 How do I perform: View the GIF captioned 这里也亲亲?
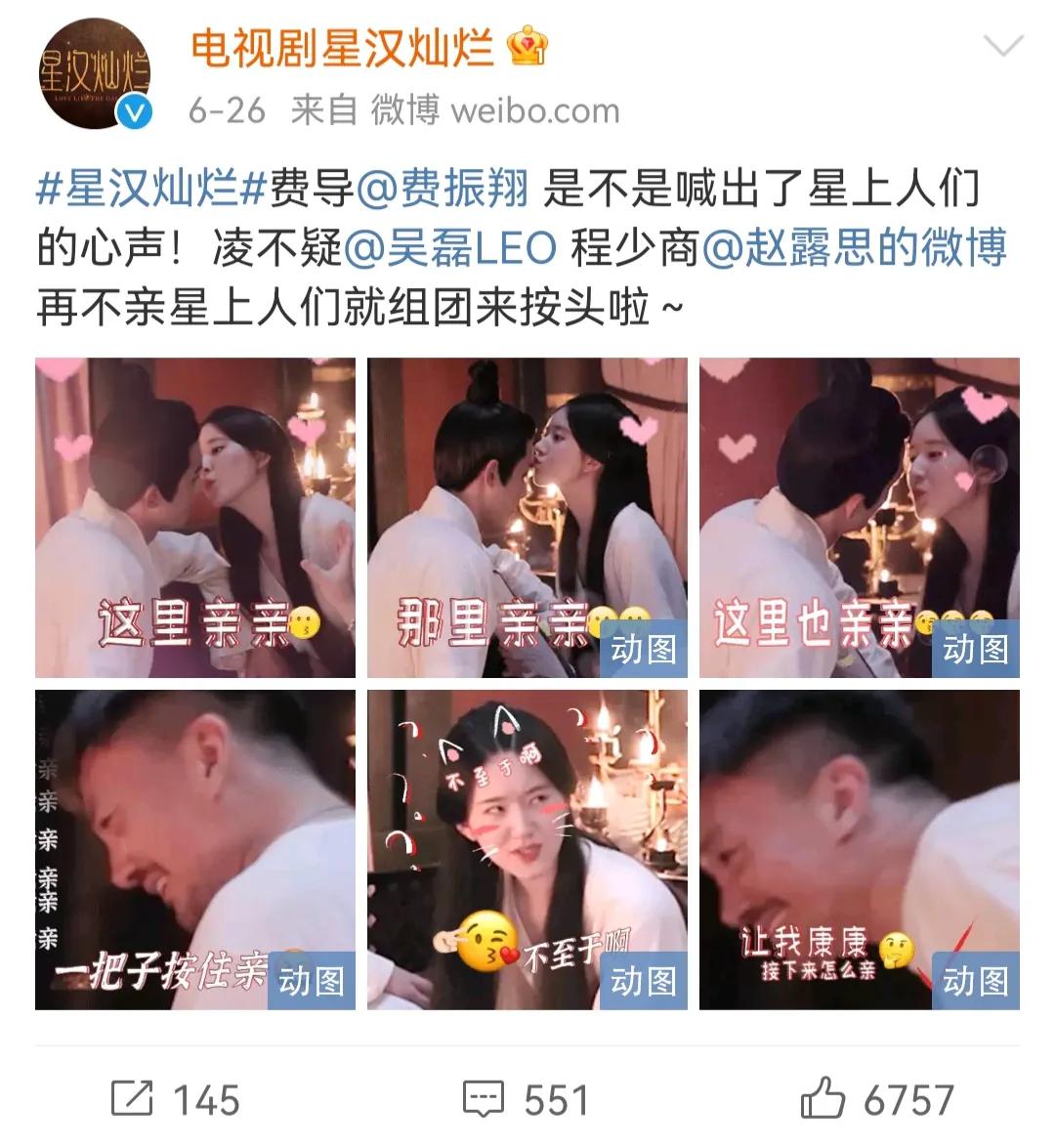pos(860,518)
